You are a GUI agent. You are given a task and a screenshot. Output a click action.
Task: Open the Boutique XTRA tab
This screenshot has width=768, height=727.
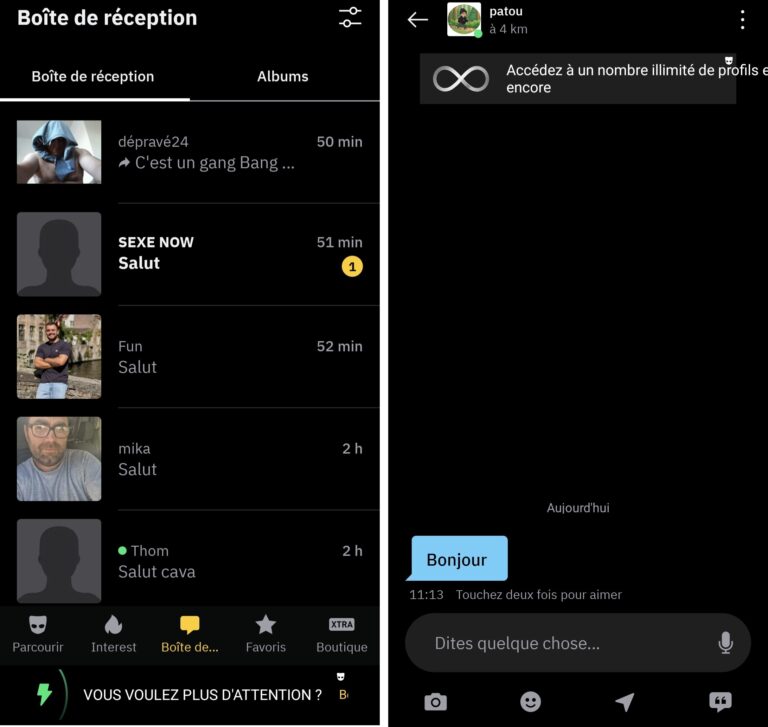341,634
